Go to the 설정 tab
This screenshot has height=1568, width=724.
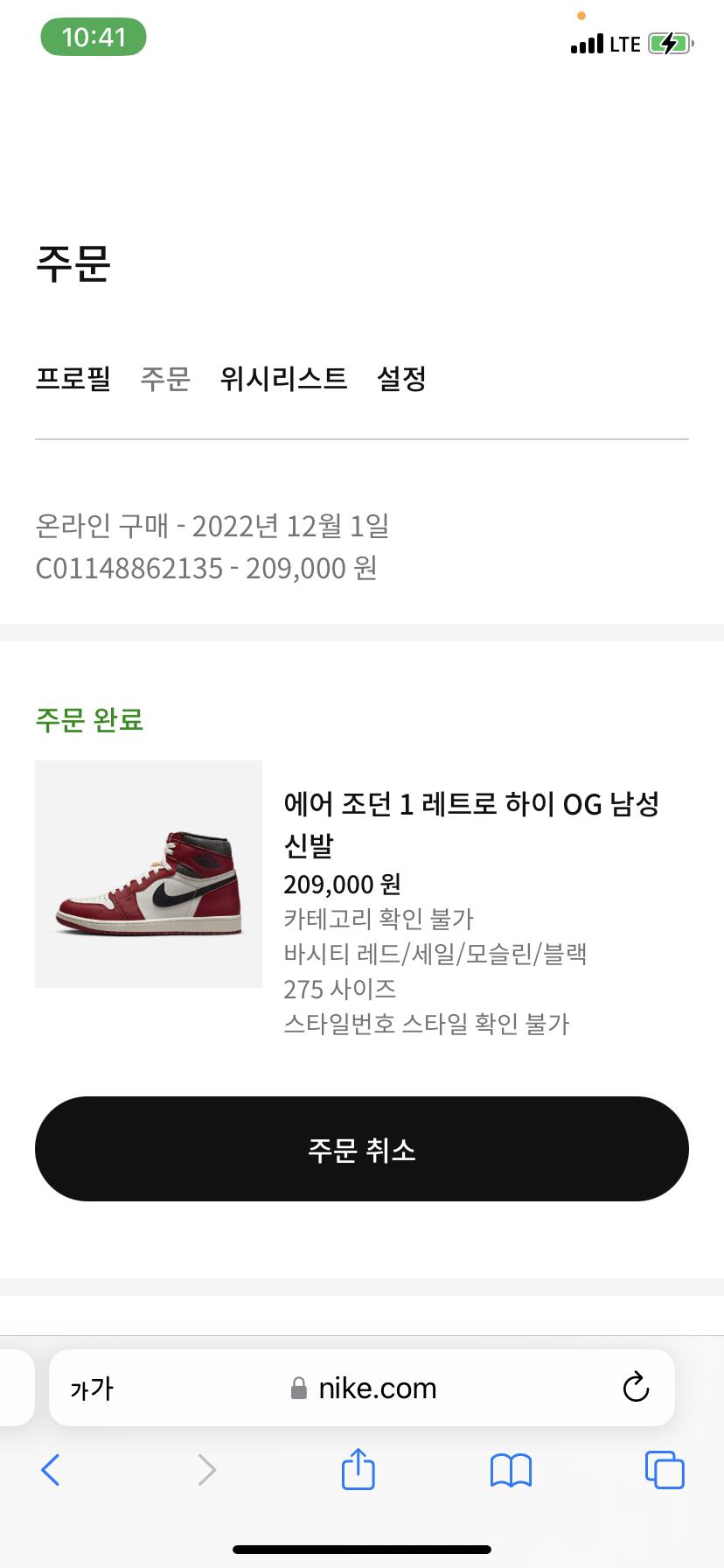[401, 379]
